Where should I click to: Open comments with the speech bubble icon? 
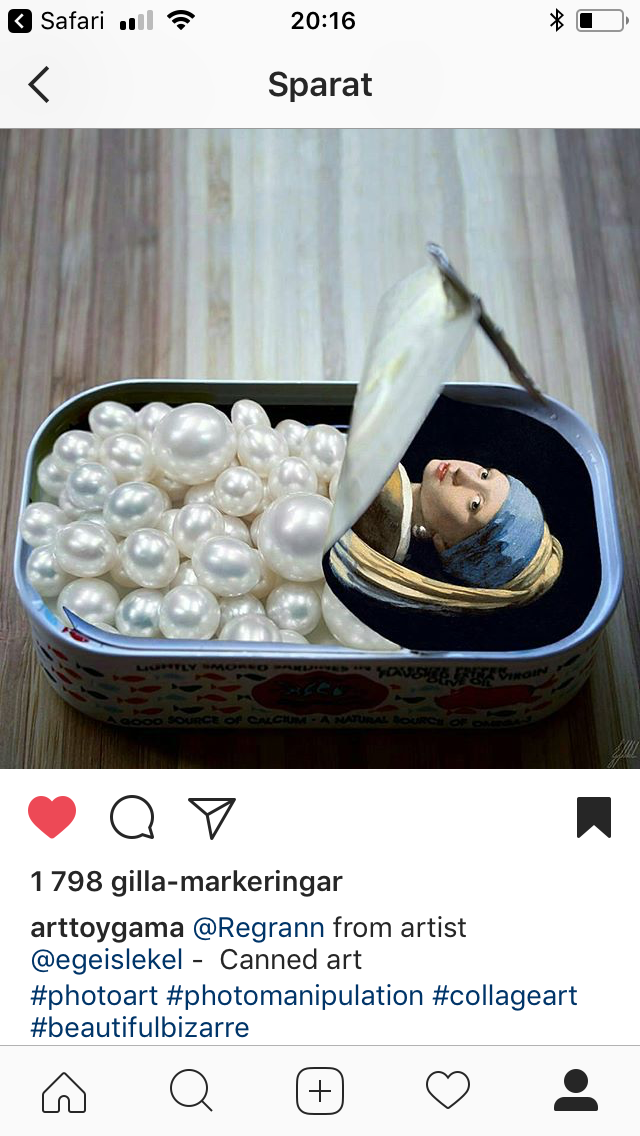(x=132, y=817)
